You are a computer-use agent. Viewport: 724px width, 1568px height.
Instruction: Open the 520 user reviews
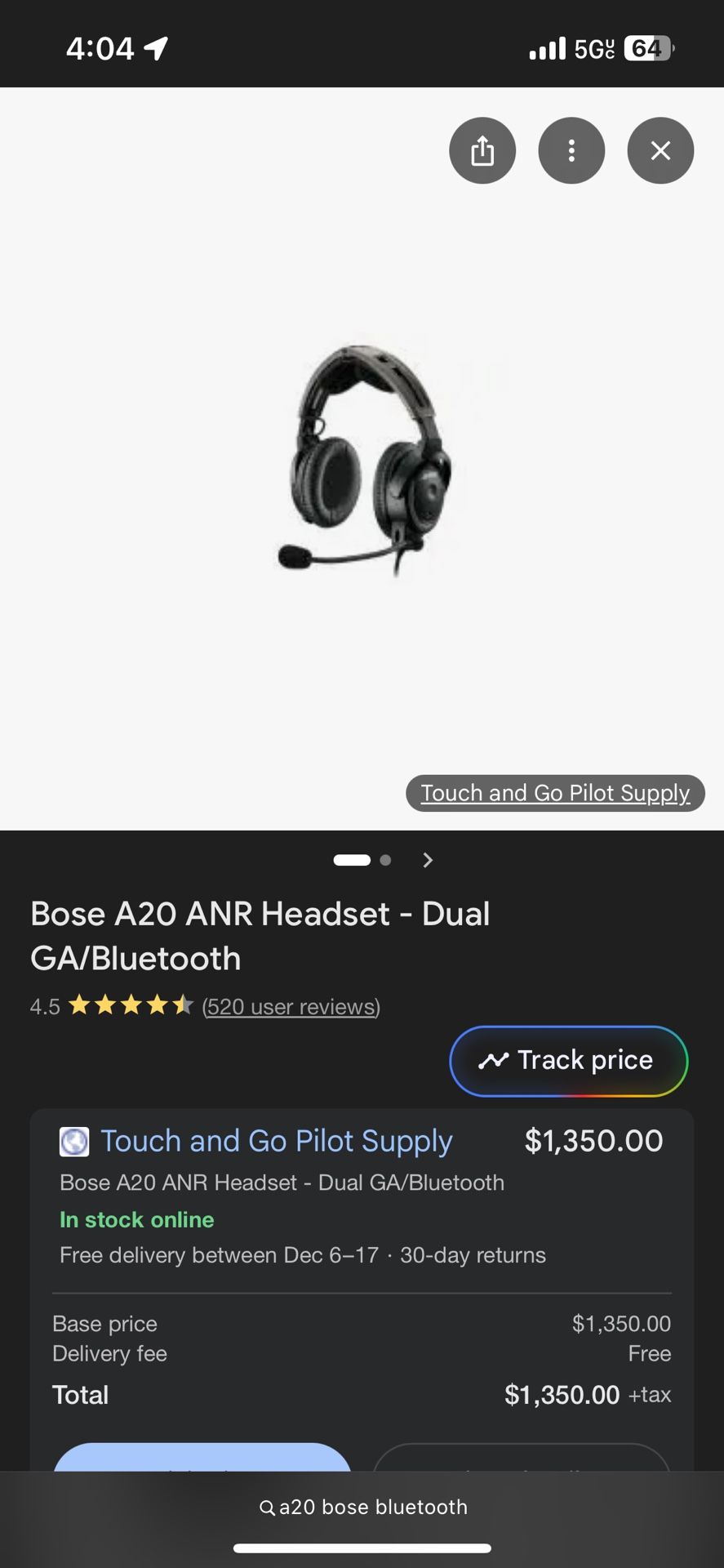tap(291, 1006)
